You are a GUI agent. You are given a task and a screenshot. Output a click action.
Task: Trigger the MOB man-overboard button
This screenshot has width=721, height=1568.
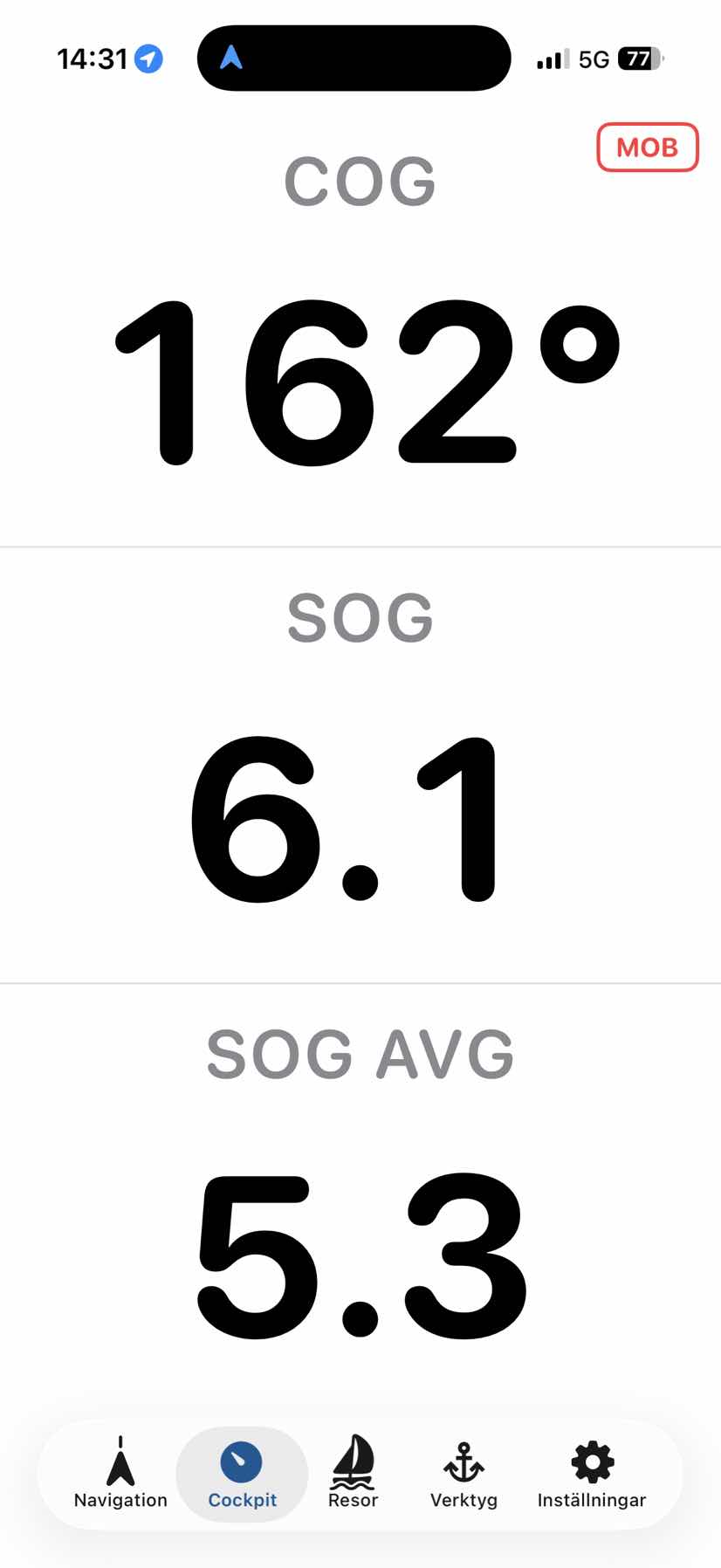(648, 147)
